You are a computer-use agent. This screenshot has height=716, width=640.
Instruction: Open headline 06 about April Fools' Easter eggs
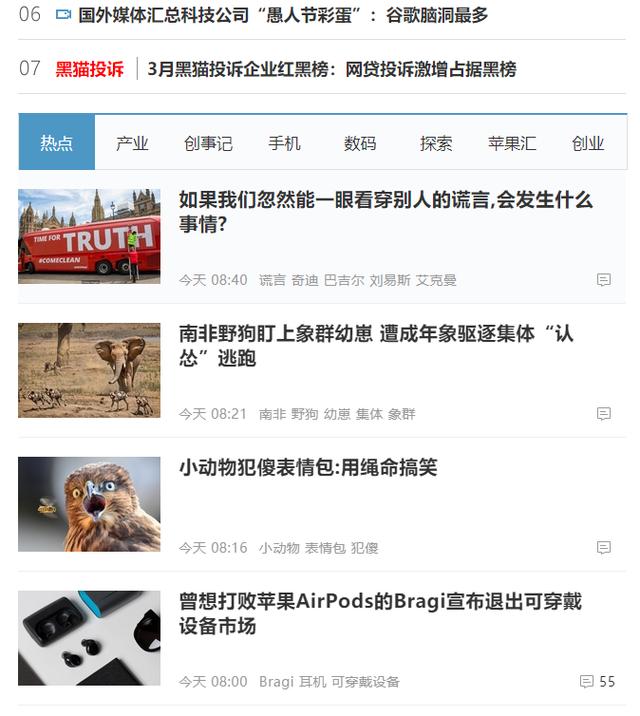(x=283, y=15)
